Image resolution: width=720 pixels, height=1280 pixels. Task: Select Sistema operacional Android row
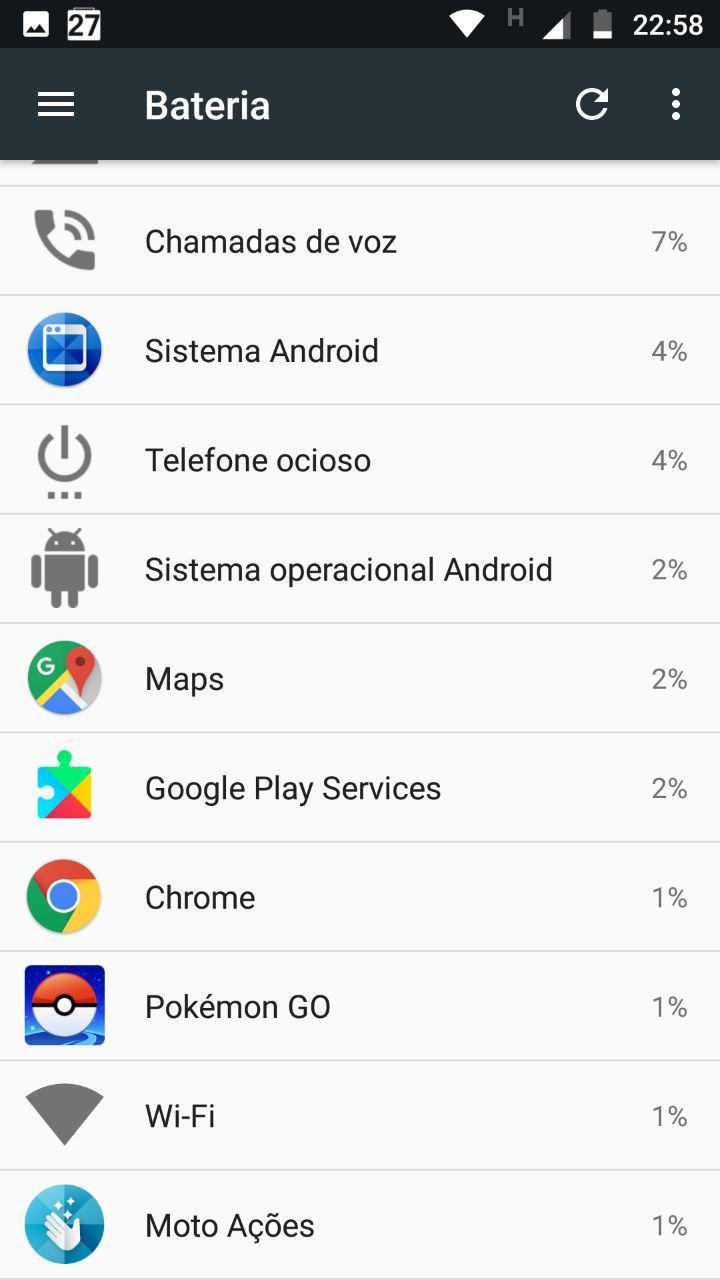(360, 569)
